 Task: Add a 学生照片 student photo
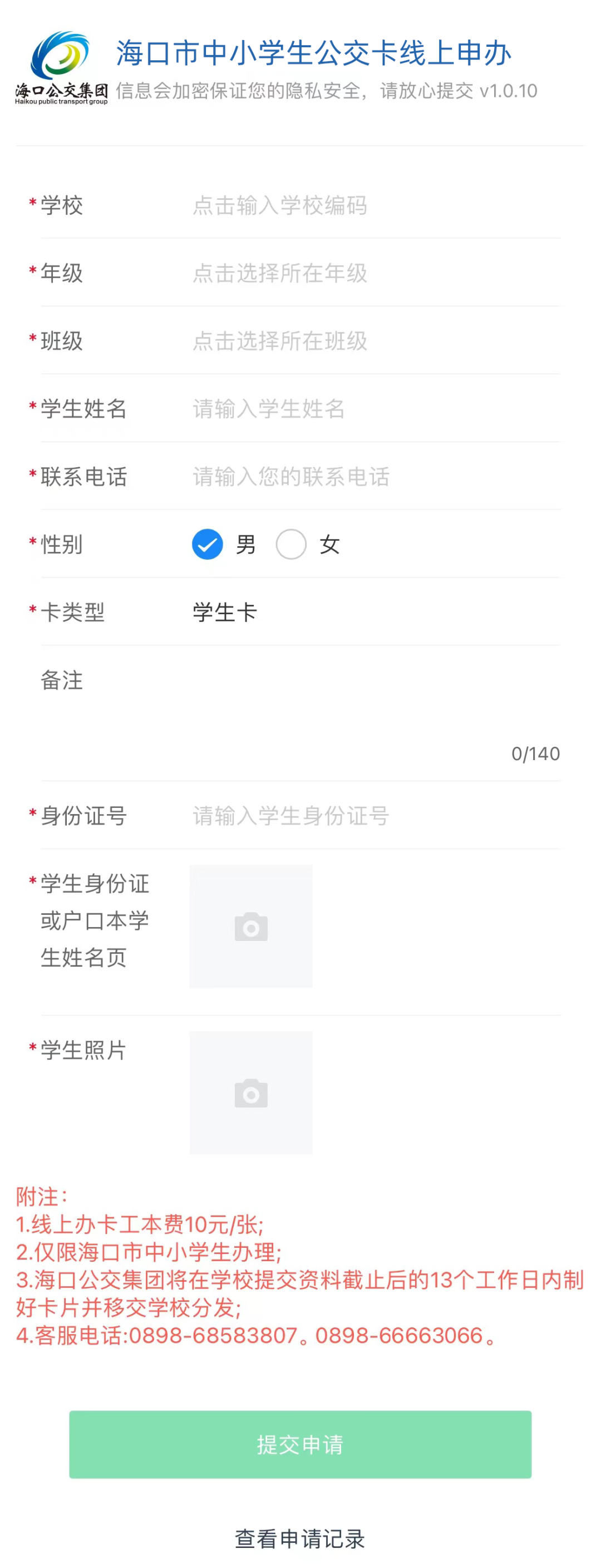[250, 1093]
